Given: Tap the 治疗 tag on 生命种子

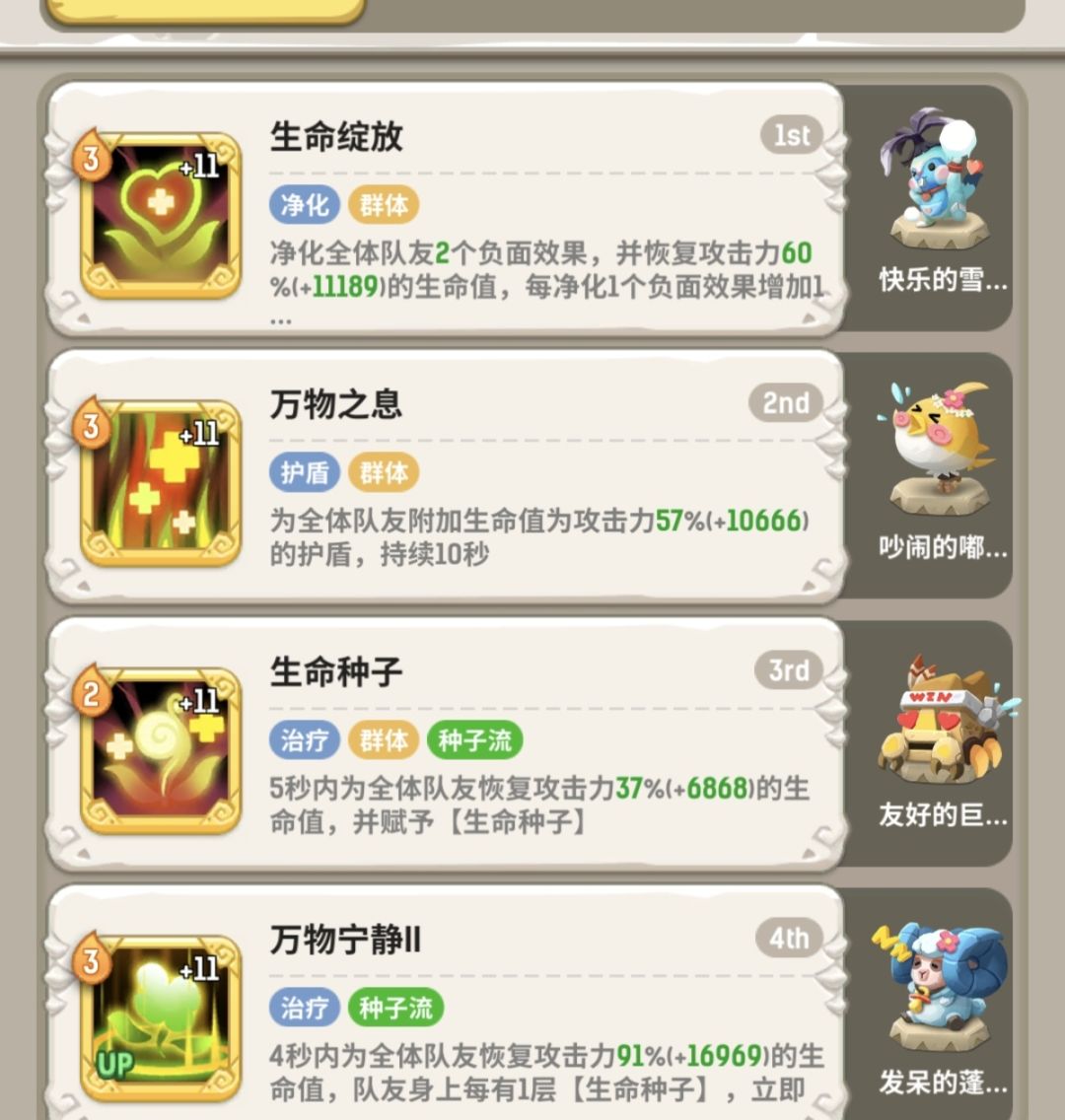Looking at the screenshot, I should [305, 741].
